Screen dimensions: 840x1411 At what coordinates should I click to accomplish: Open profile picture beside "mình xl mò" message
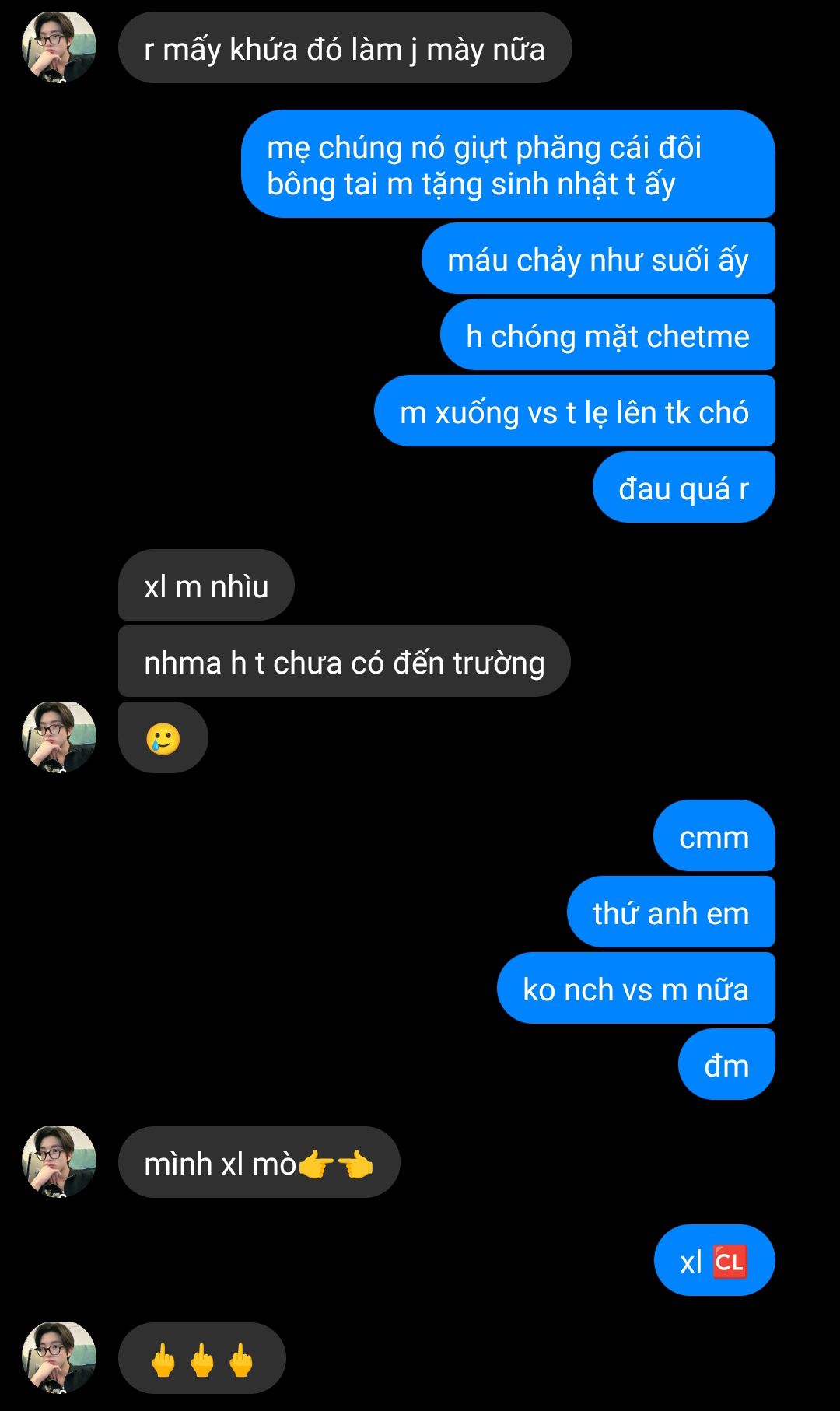[x=59, y=1162]
